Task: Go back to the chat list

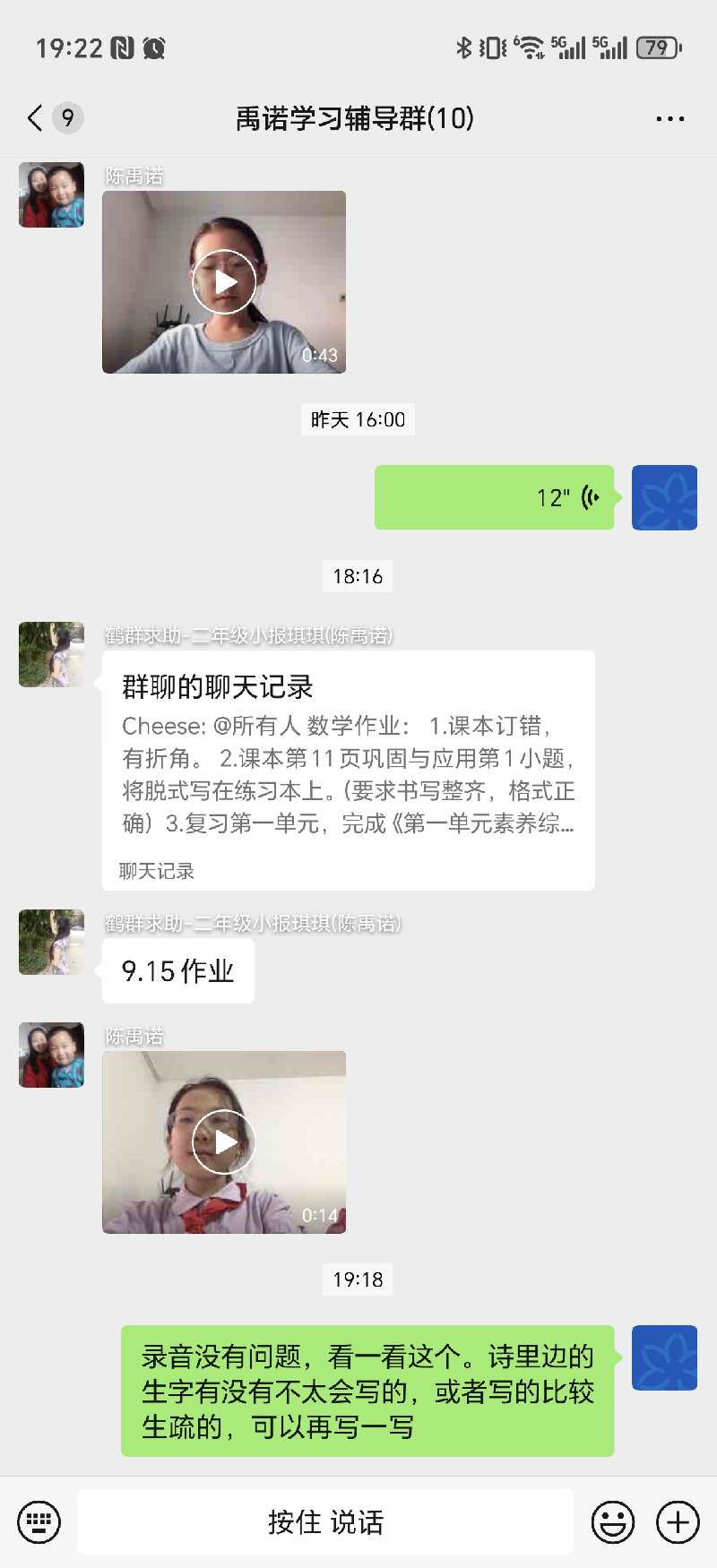Action: (x=36, y=118)
